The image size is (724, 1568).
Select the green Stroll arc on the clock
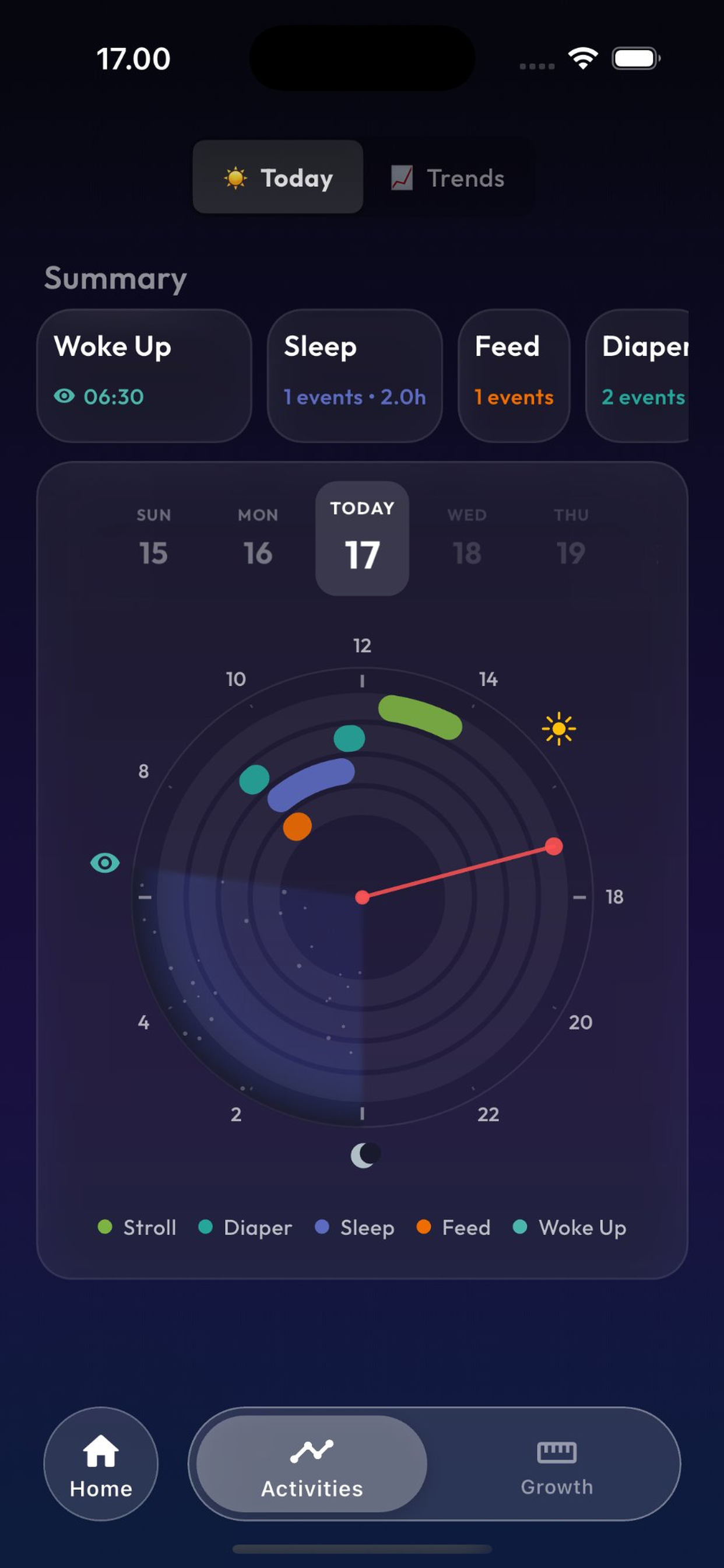[421, 715]
